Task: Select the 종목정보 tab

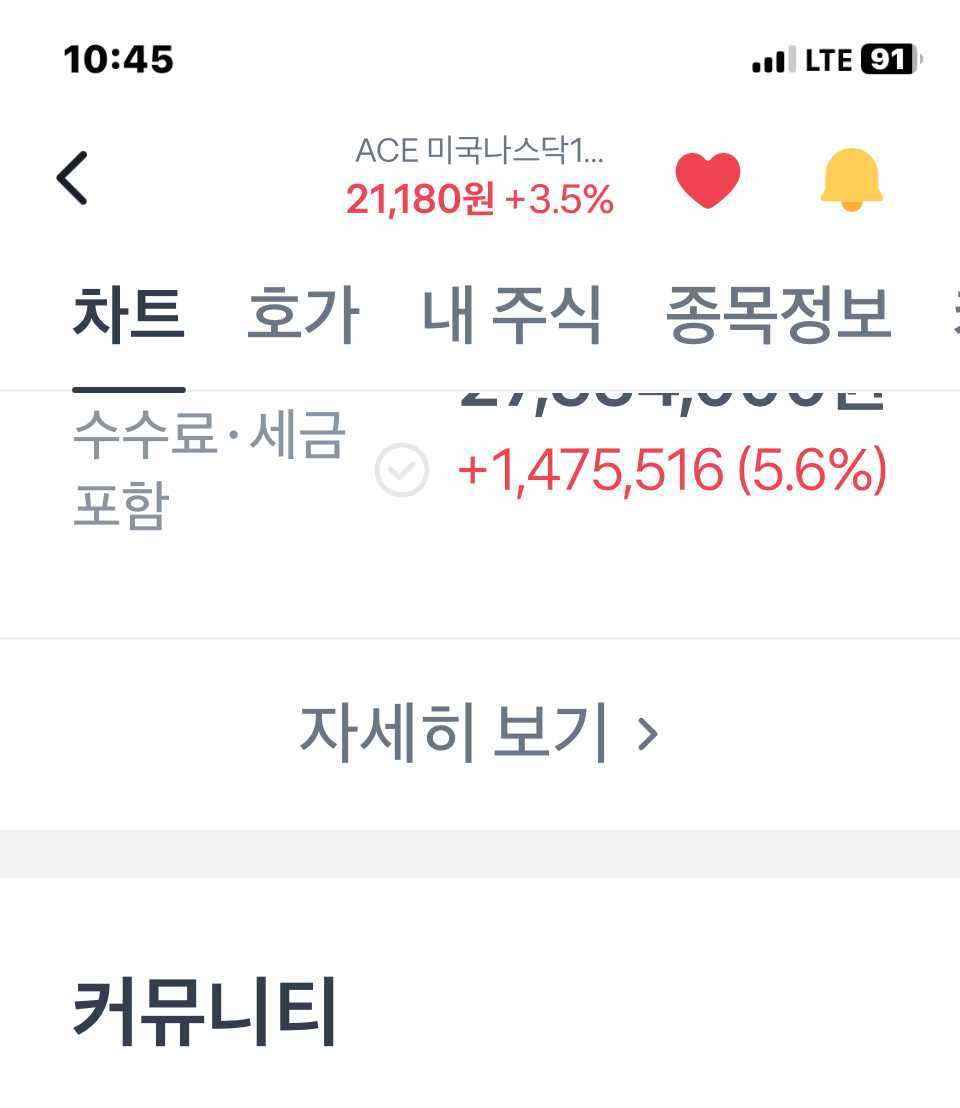Action: pos(778,315)
